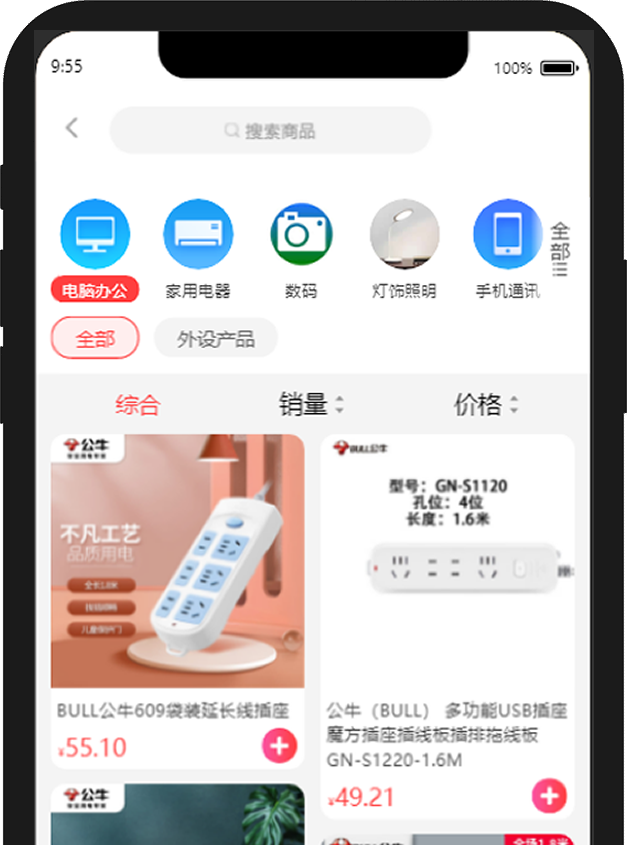Select the 电脑办公 category
This screenshot has width=627, height=845.
click(94, 250)
